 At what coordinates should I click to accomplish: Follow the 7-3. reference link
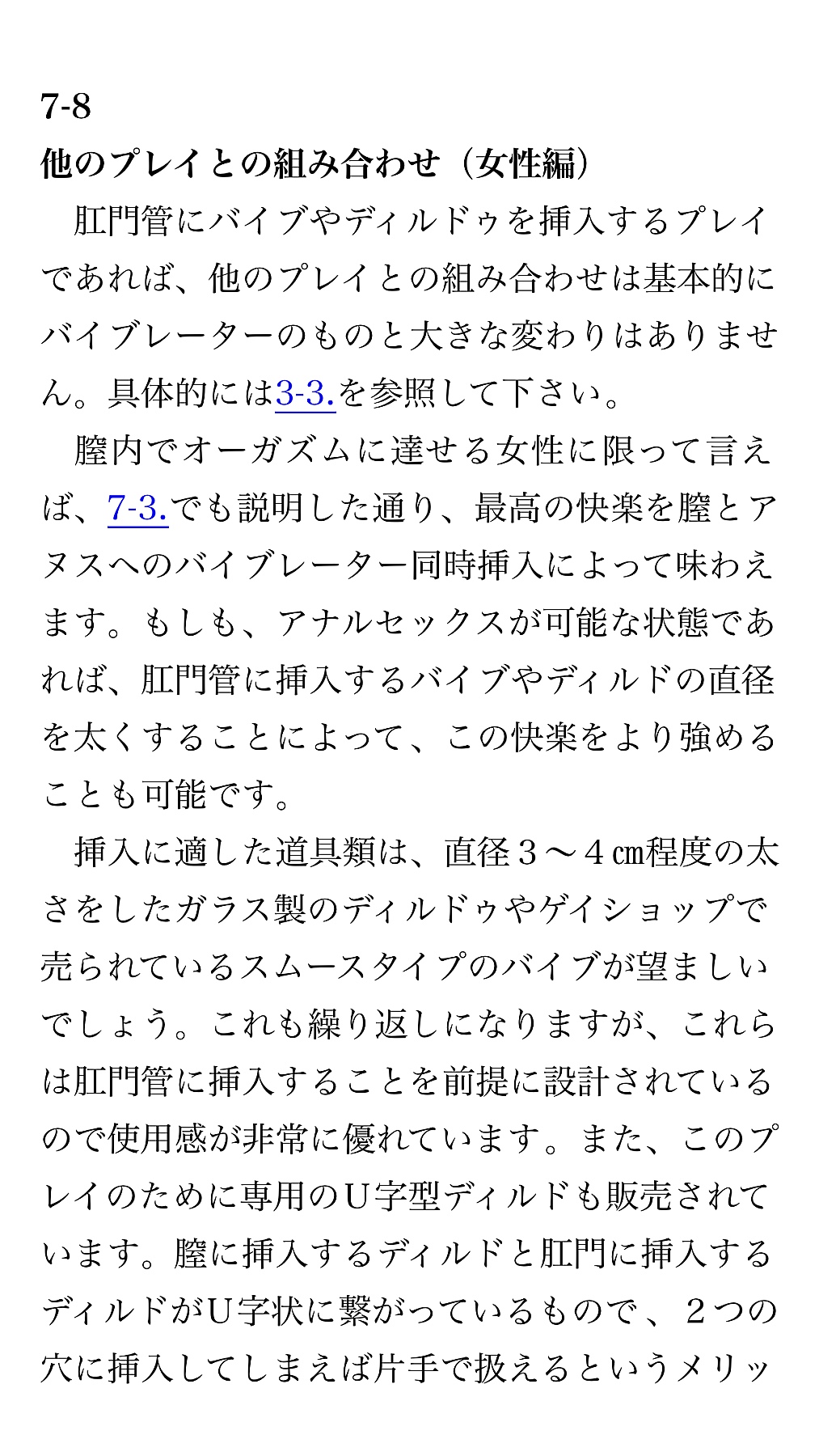pyautogui.click(x=137, y=509)
